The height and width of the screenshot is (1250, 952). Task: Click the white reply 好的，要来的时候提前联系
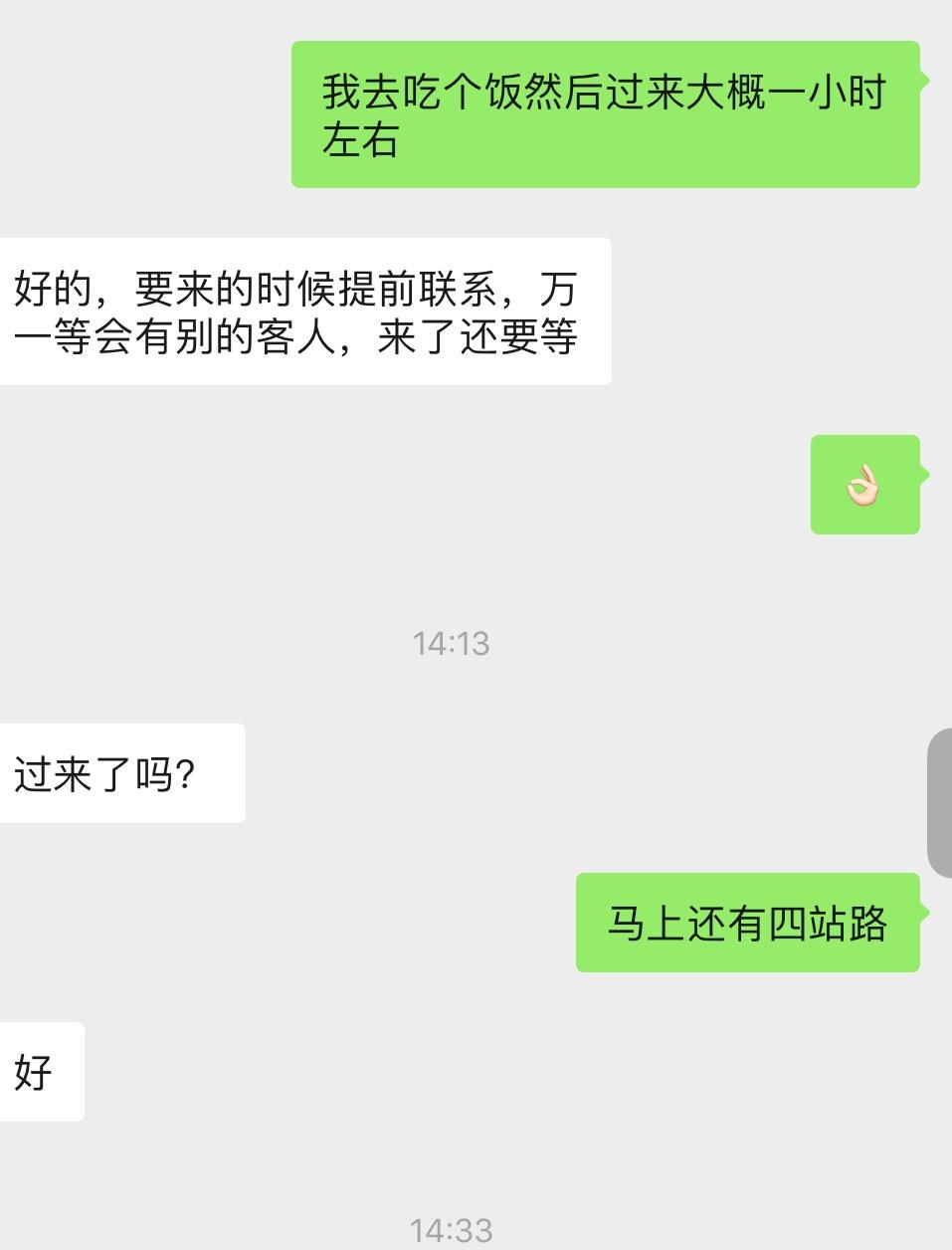(x=303, y=310)
